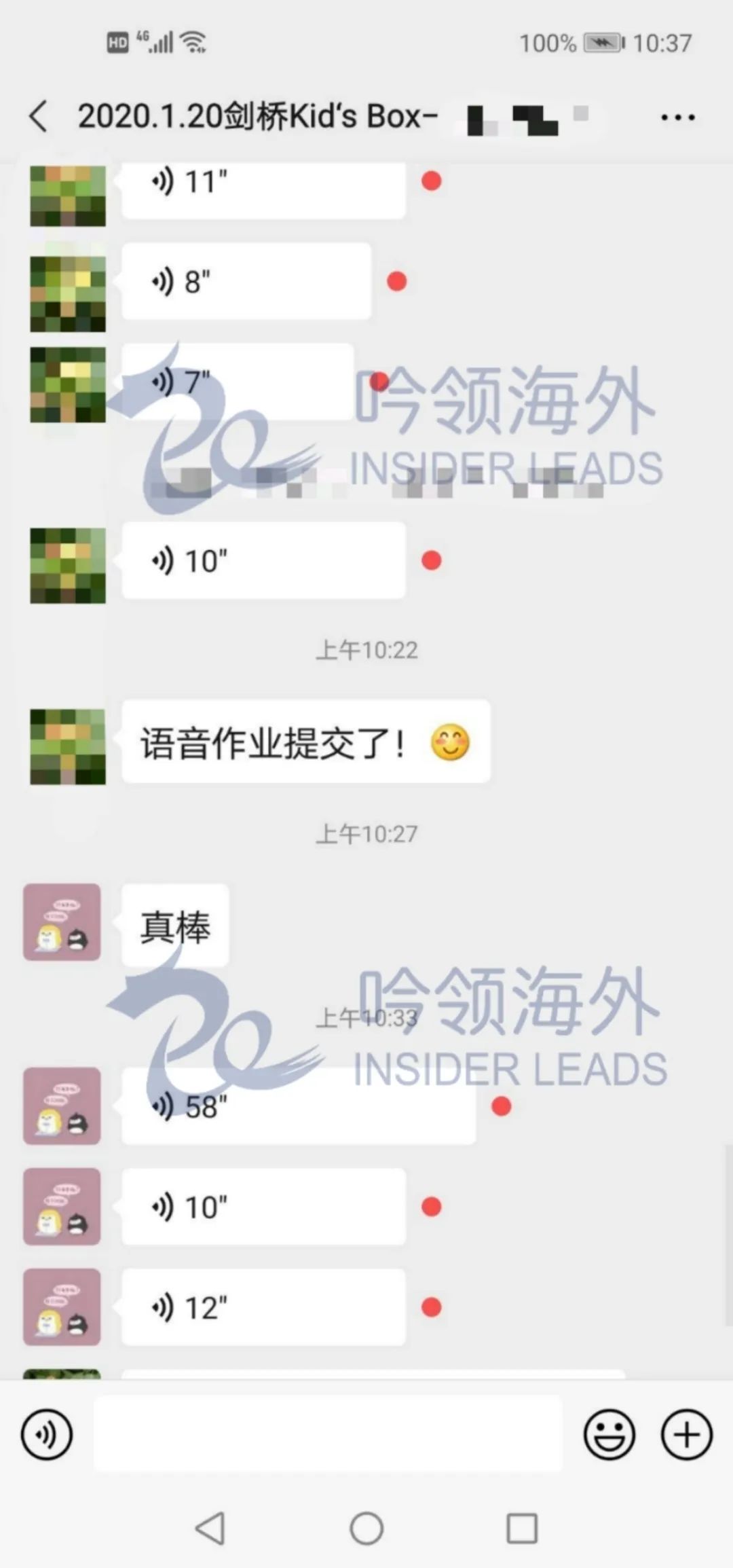Open the plus attachments menu
Viewport: 733px width, 1568px height.
click(x=686, y=1434)
